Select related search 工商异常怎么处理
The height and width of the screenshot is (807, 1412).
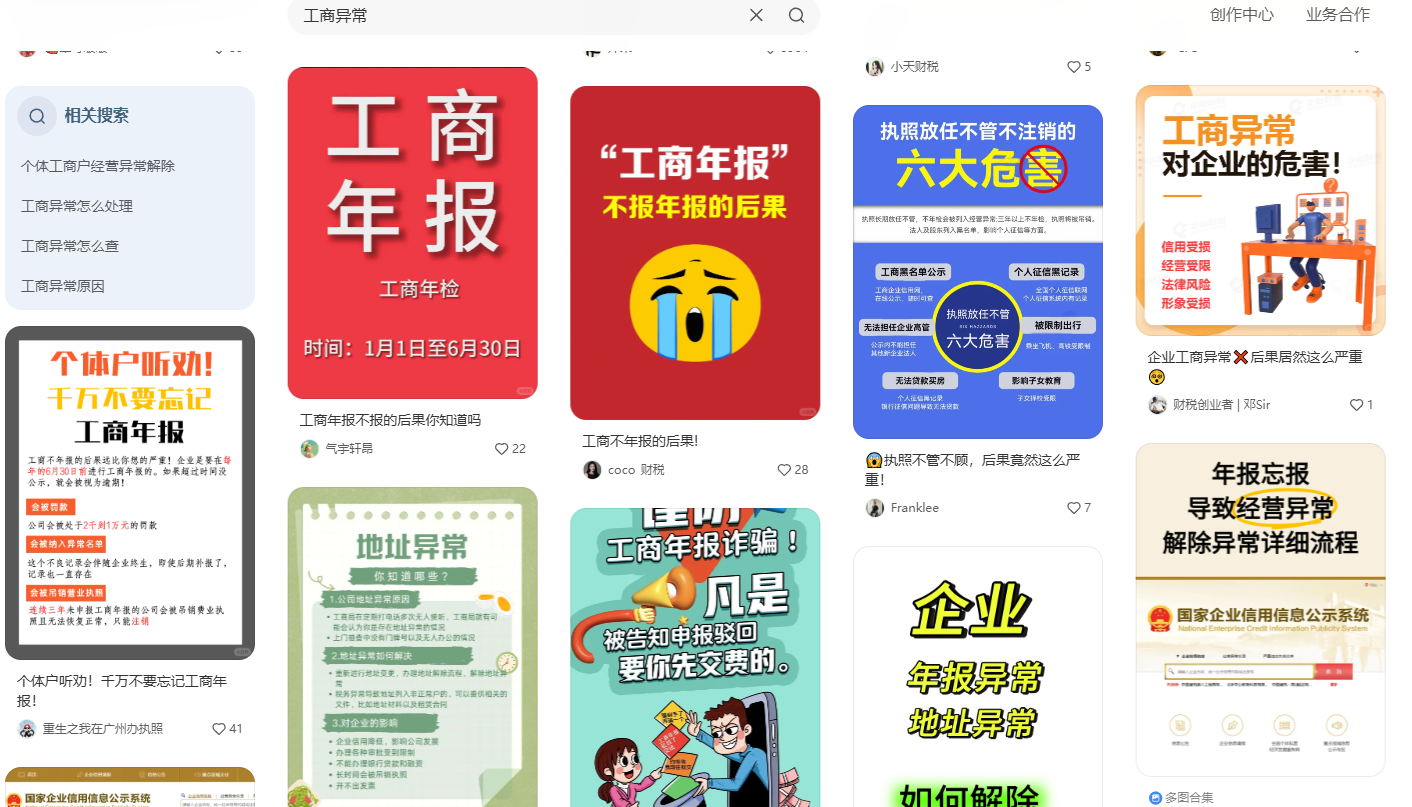(77, 206)
